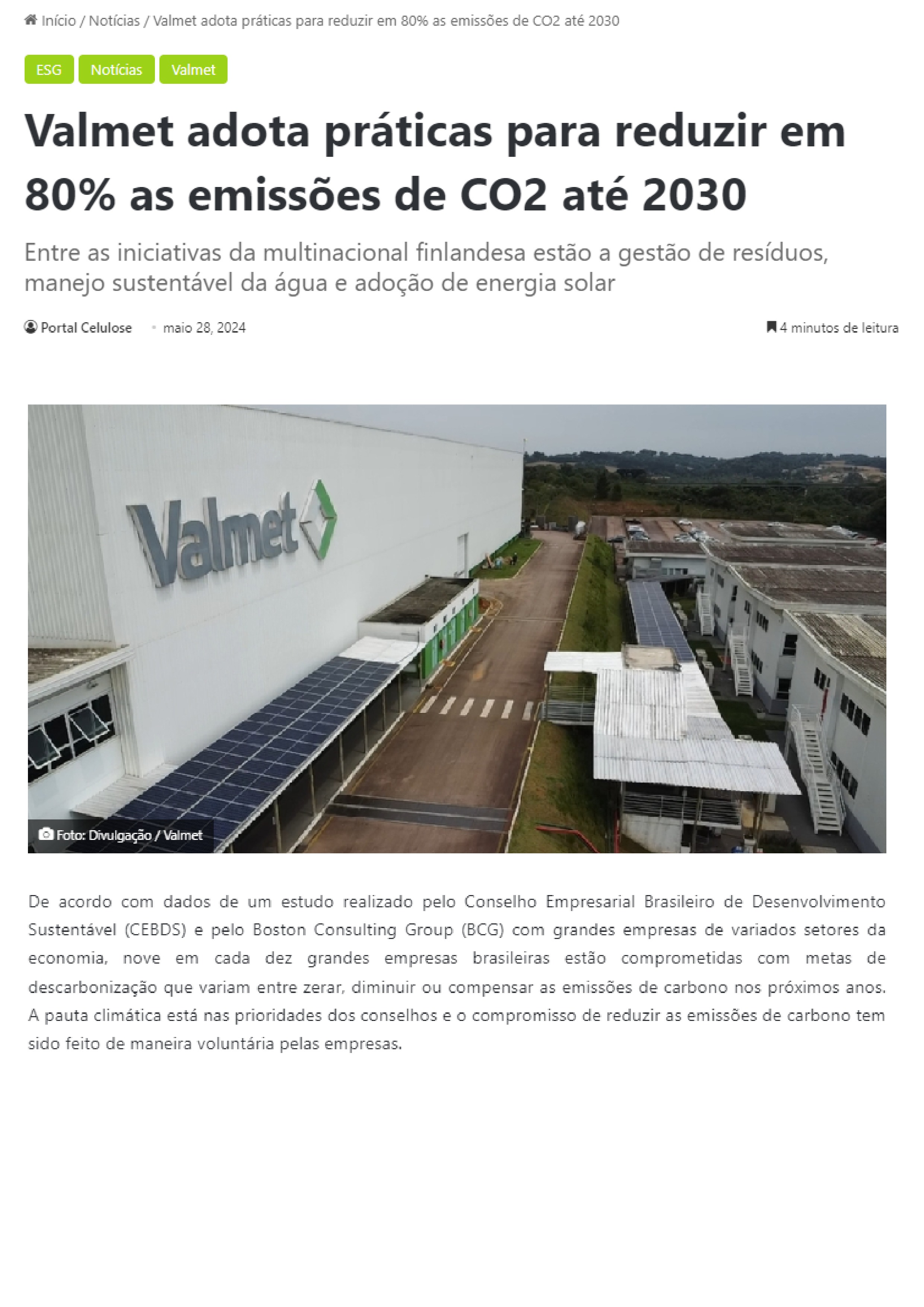Screen dimensions: 924x1307
Task: Open the Valmet factory article photo
Action: point(457,628)
